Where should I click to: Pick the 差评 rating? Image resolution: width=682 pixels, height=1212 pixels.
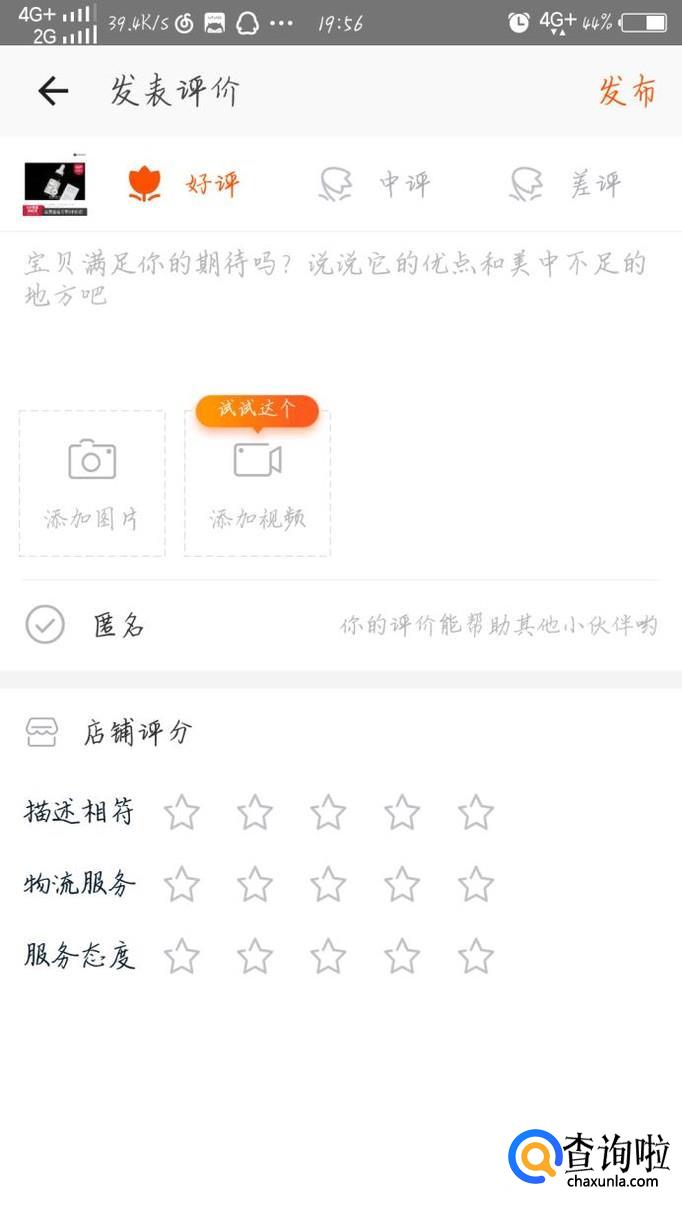click(566, 184)
